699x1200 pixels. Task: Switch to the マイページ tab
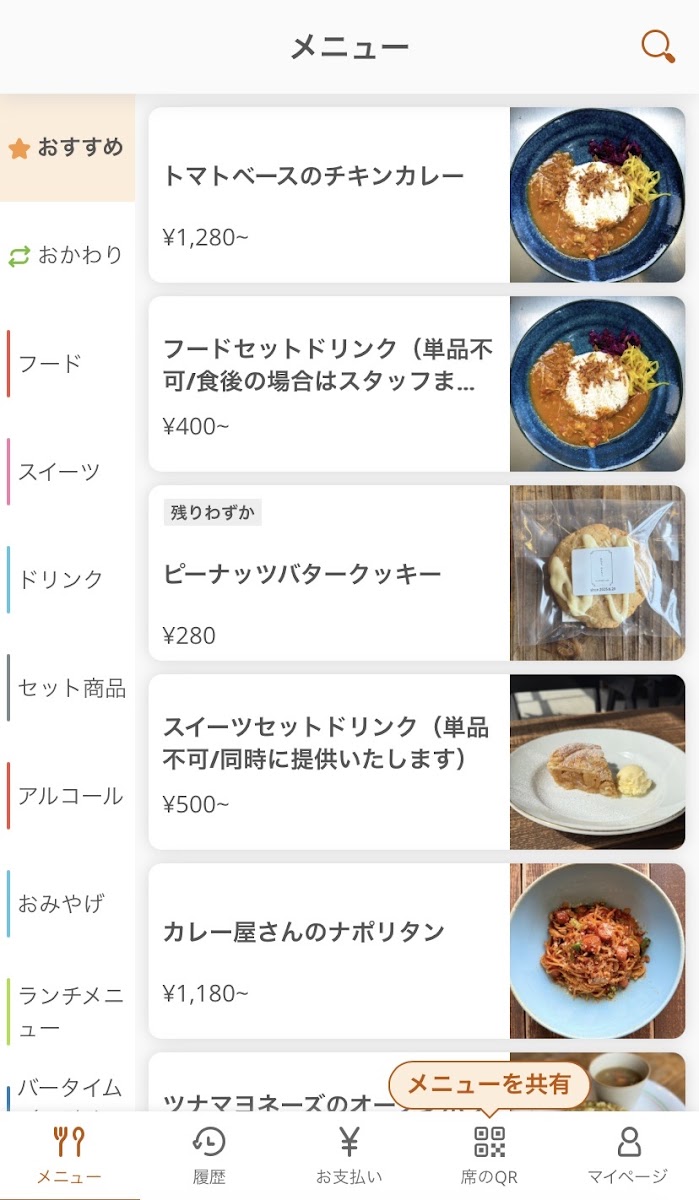point(628,1155)
